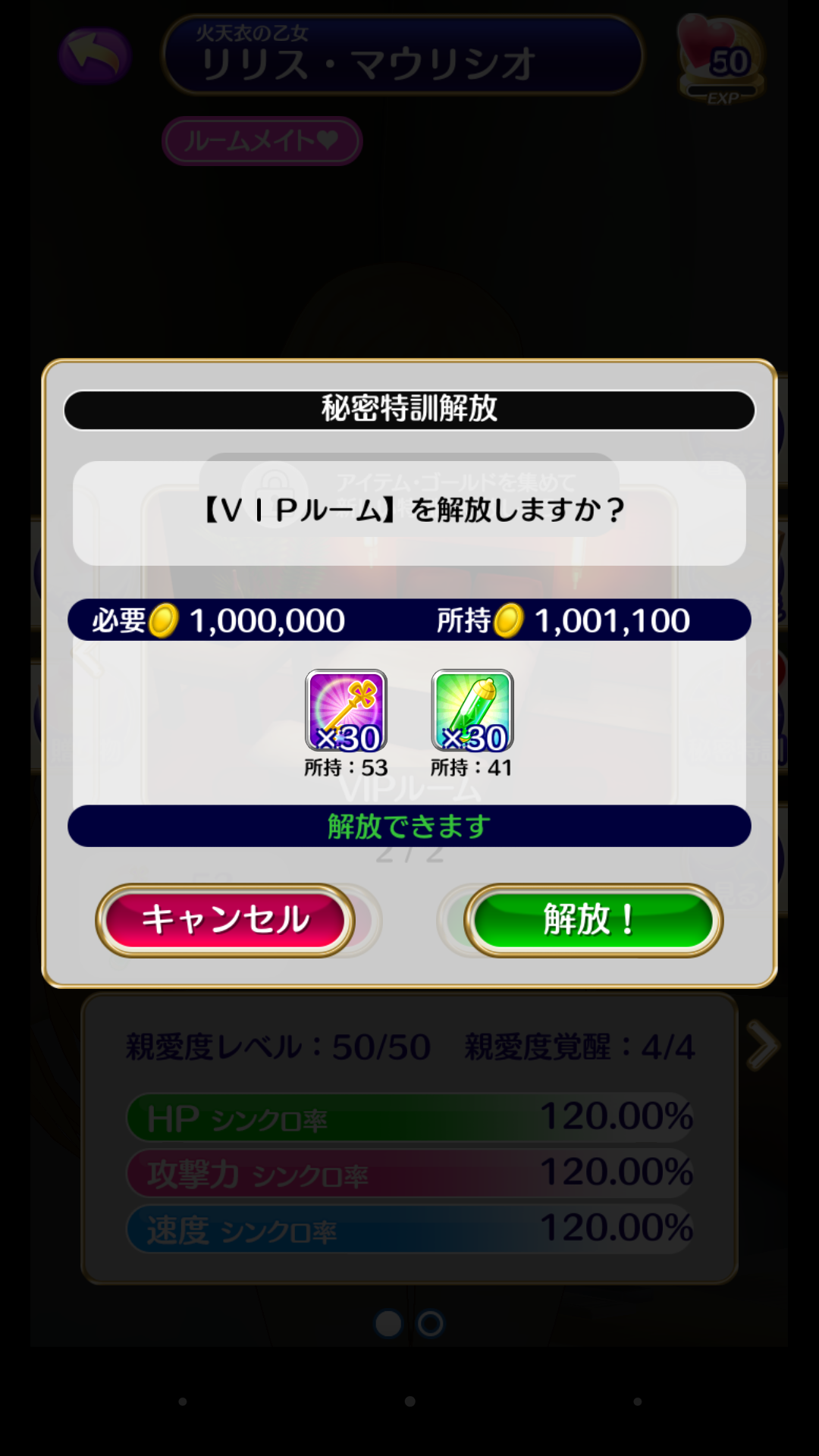
Task: Confirm unlocking with the 解放！ button
Action: 593,919
